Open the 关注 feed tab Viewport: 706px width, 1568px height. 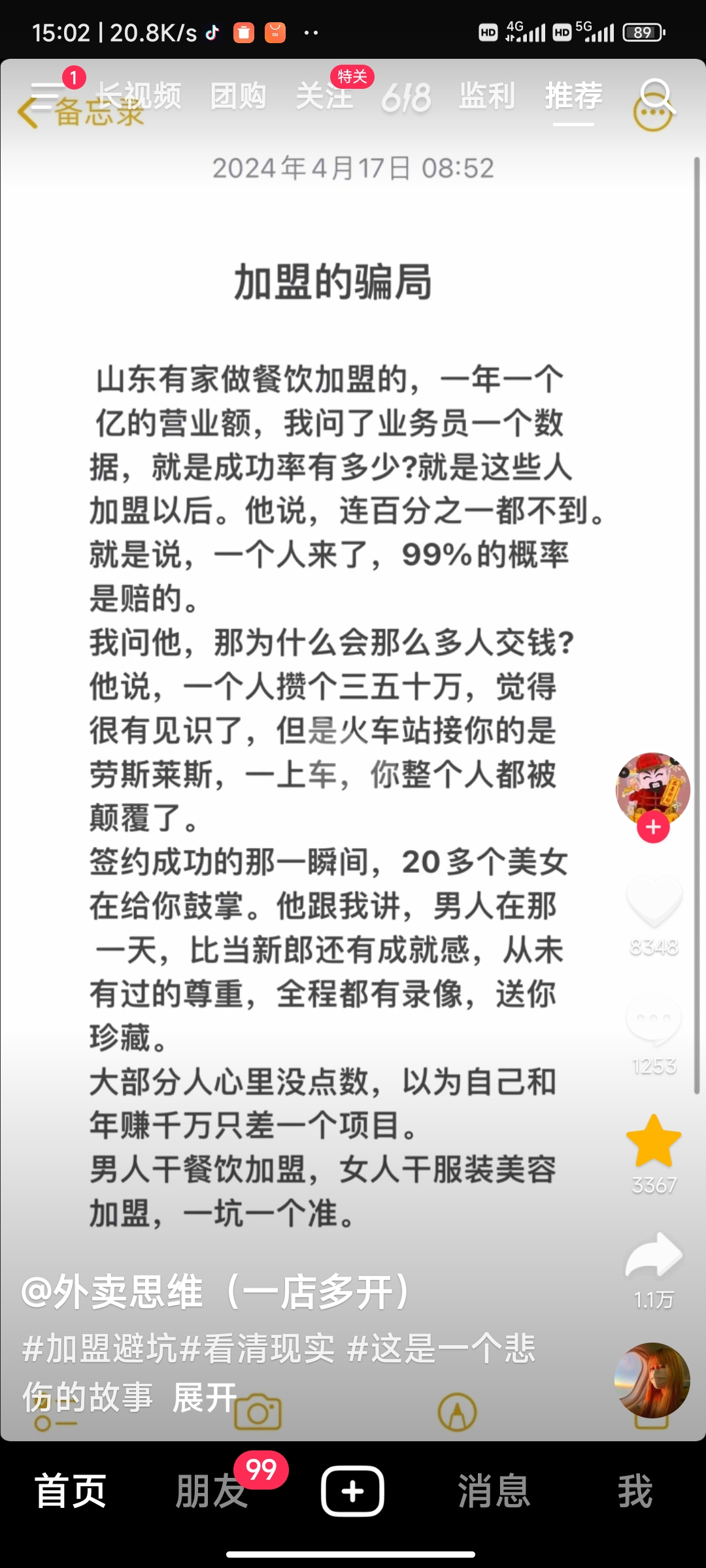coord(324,97)
